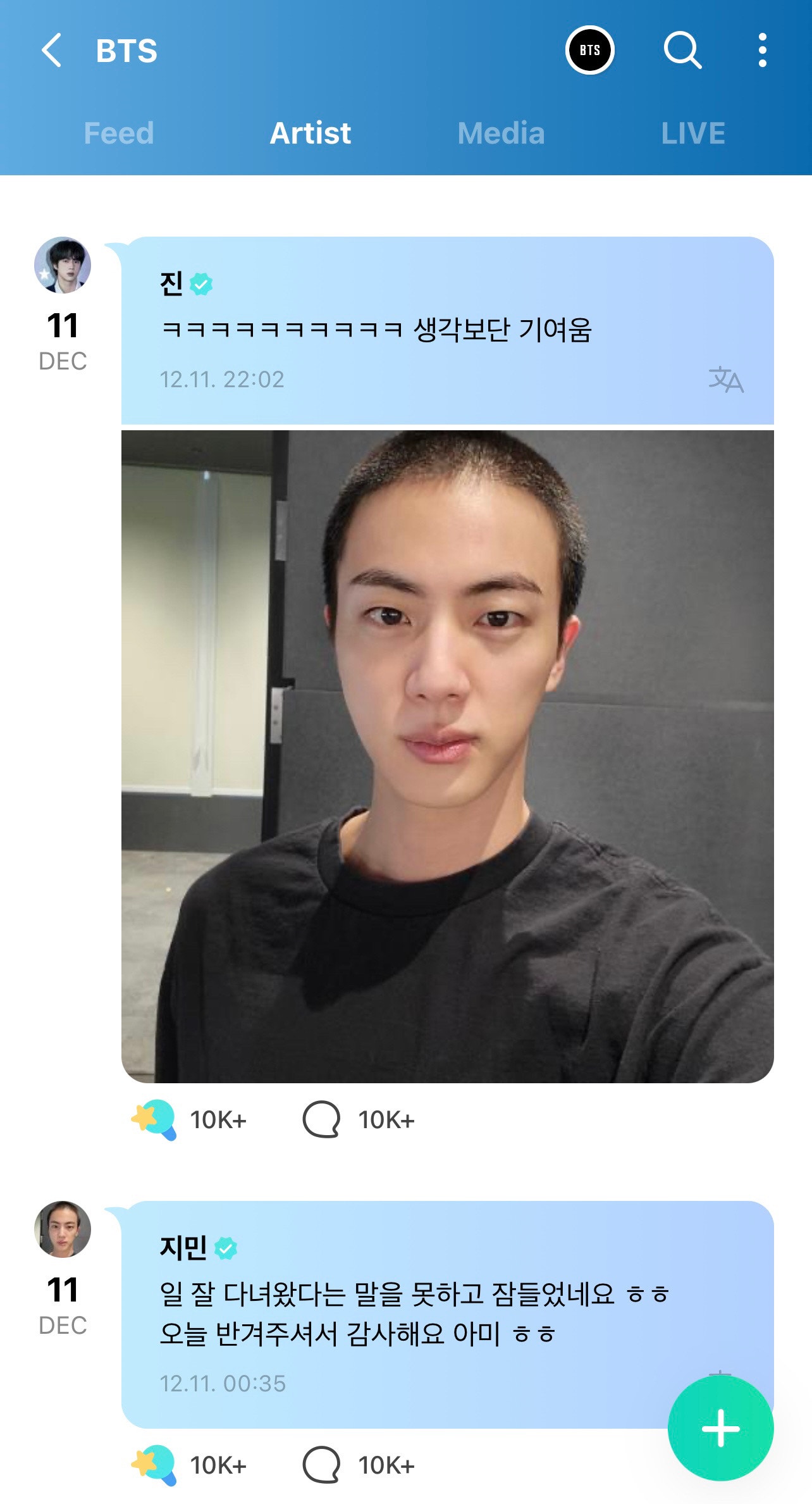Switch to the Media tab

(x=501, y=134)
